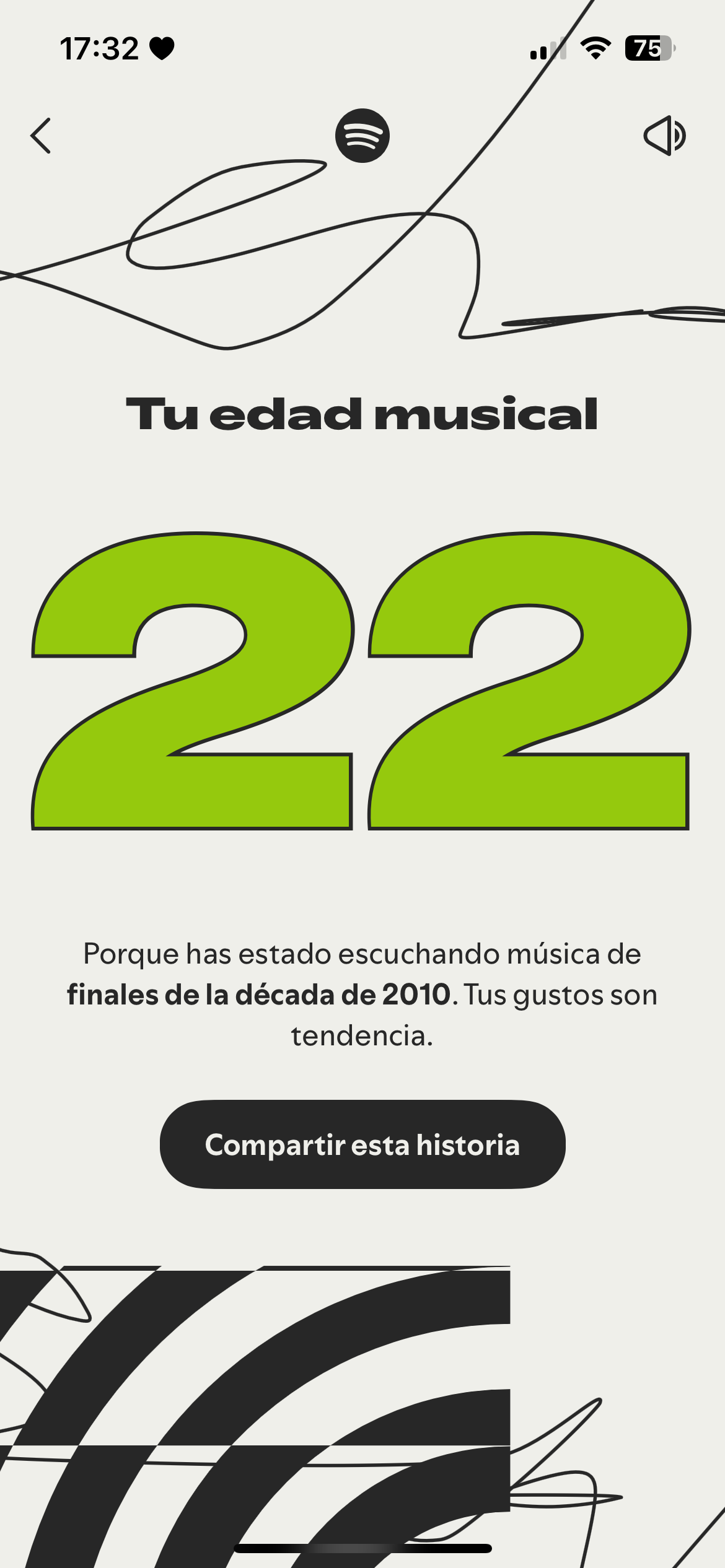Tap Compartir esta historia button
Screen dimensions: 725x1568
tap(362, 1144)
